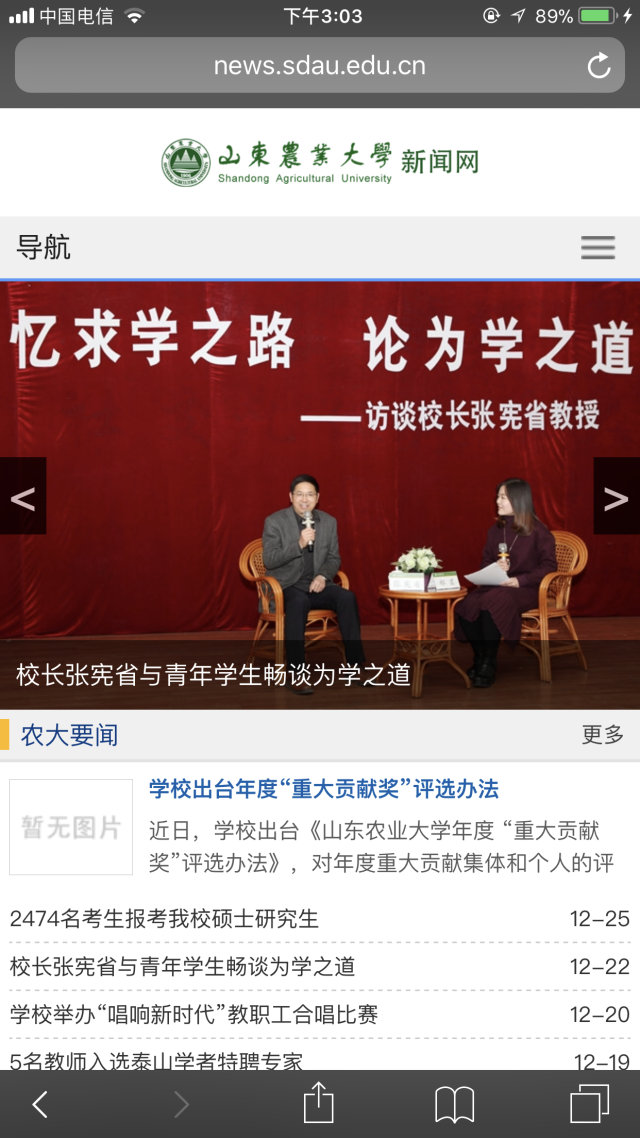This screenshot has width=640, height=1138.
Task: View 学校举办"唱响新时代"教职工合唱比赛 article
Action: (x=194, y=1015)
